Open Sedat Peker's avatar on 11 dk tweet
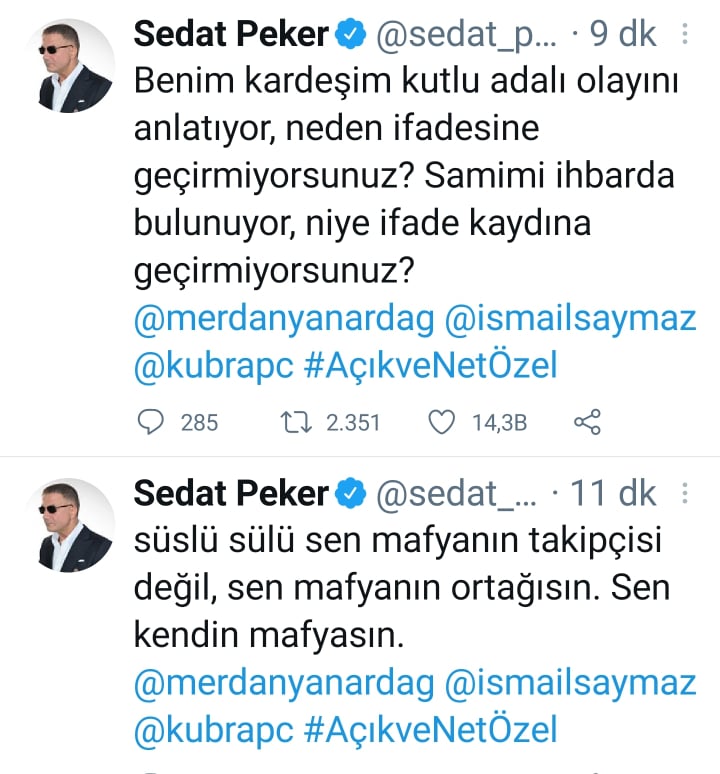Screen dimensions: 720x774 [x=69, y=524]
